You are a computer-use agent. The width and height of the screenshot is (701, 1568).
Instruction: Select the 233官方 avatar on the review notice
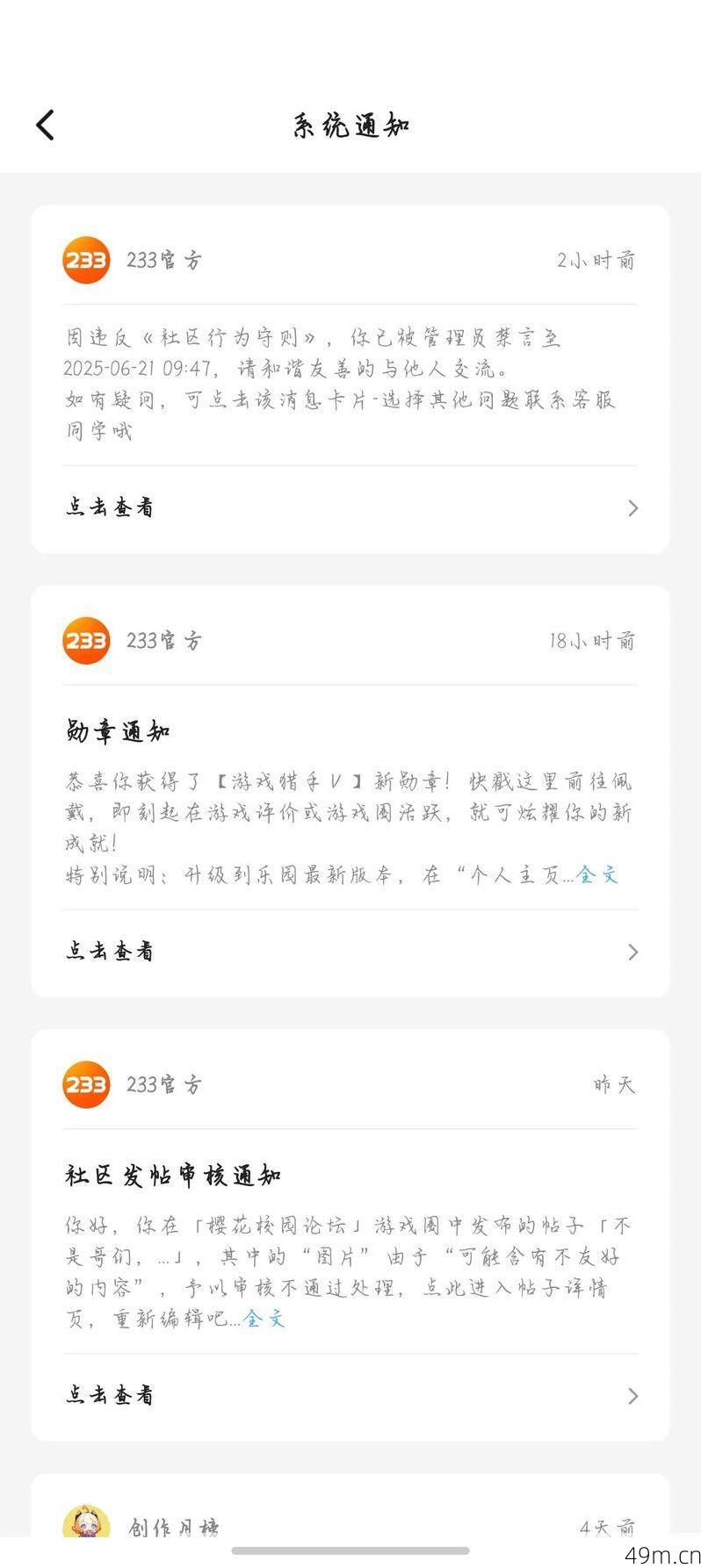click(x=85, y=1084)
